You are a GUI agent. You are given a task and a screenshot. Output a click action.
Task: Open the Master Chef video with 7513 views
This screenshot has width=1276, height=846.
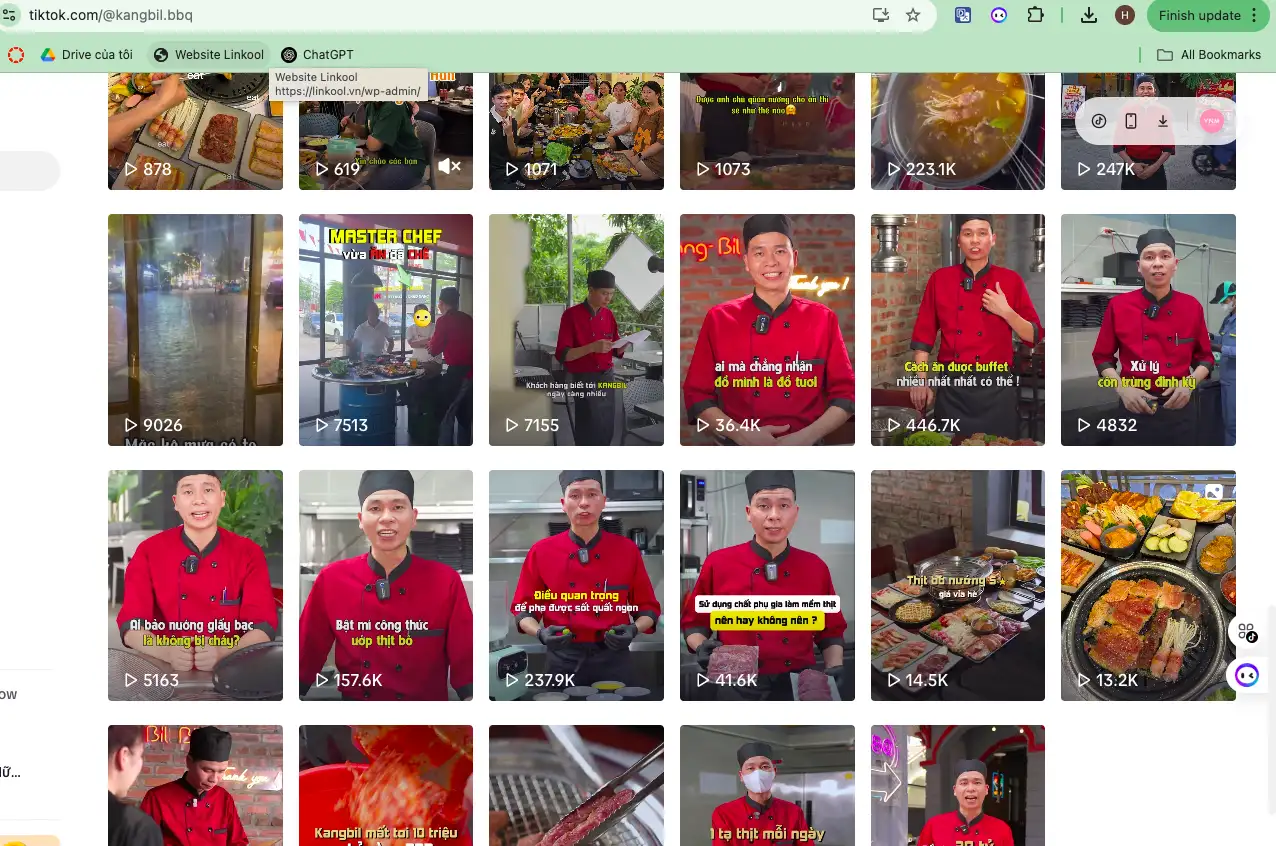(x=385, y=330)
